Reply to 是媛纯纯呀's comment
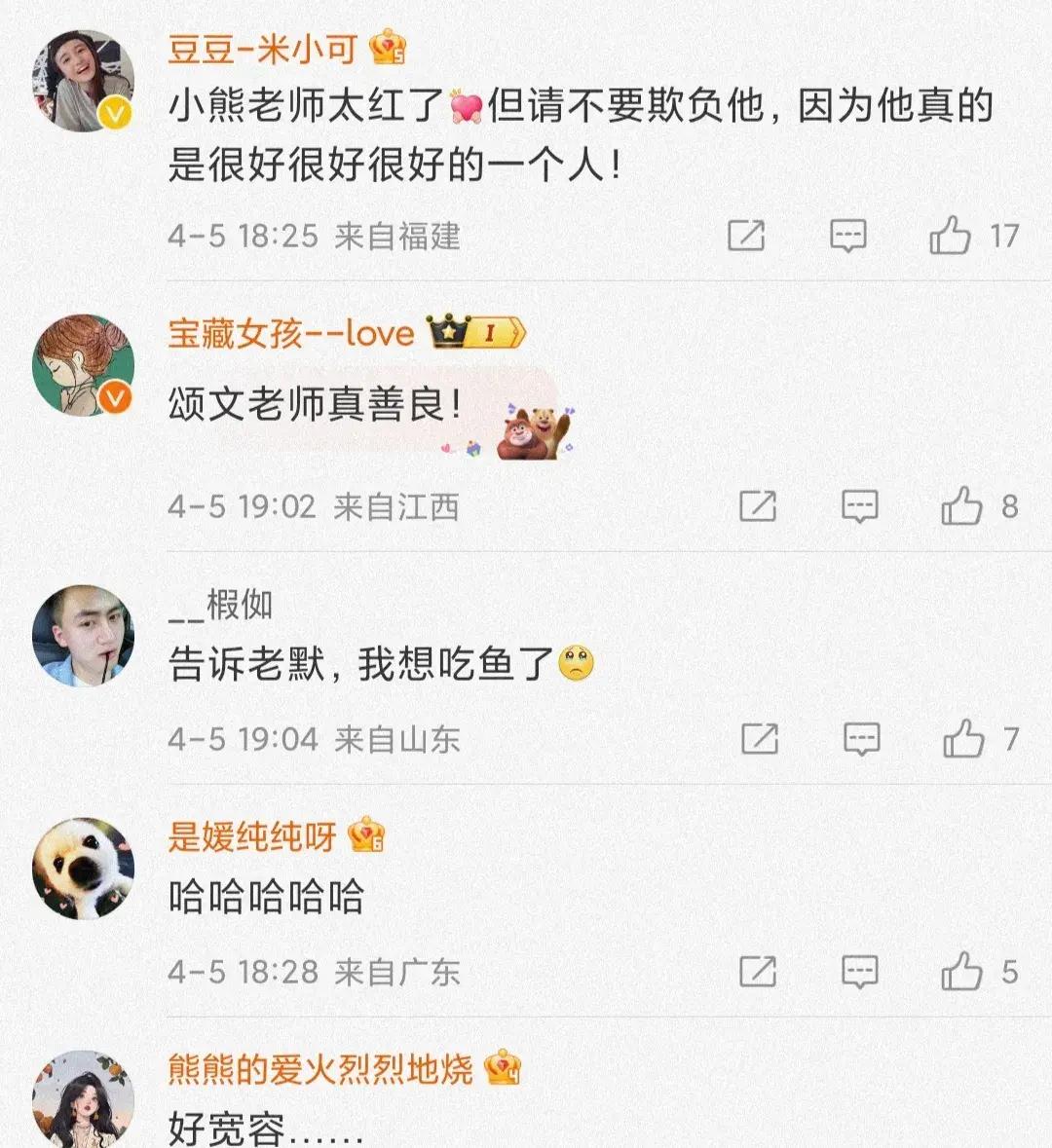Screen dimensions: 1052x1148 click(859, 972)
